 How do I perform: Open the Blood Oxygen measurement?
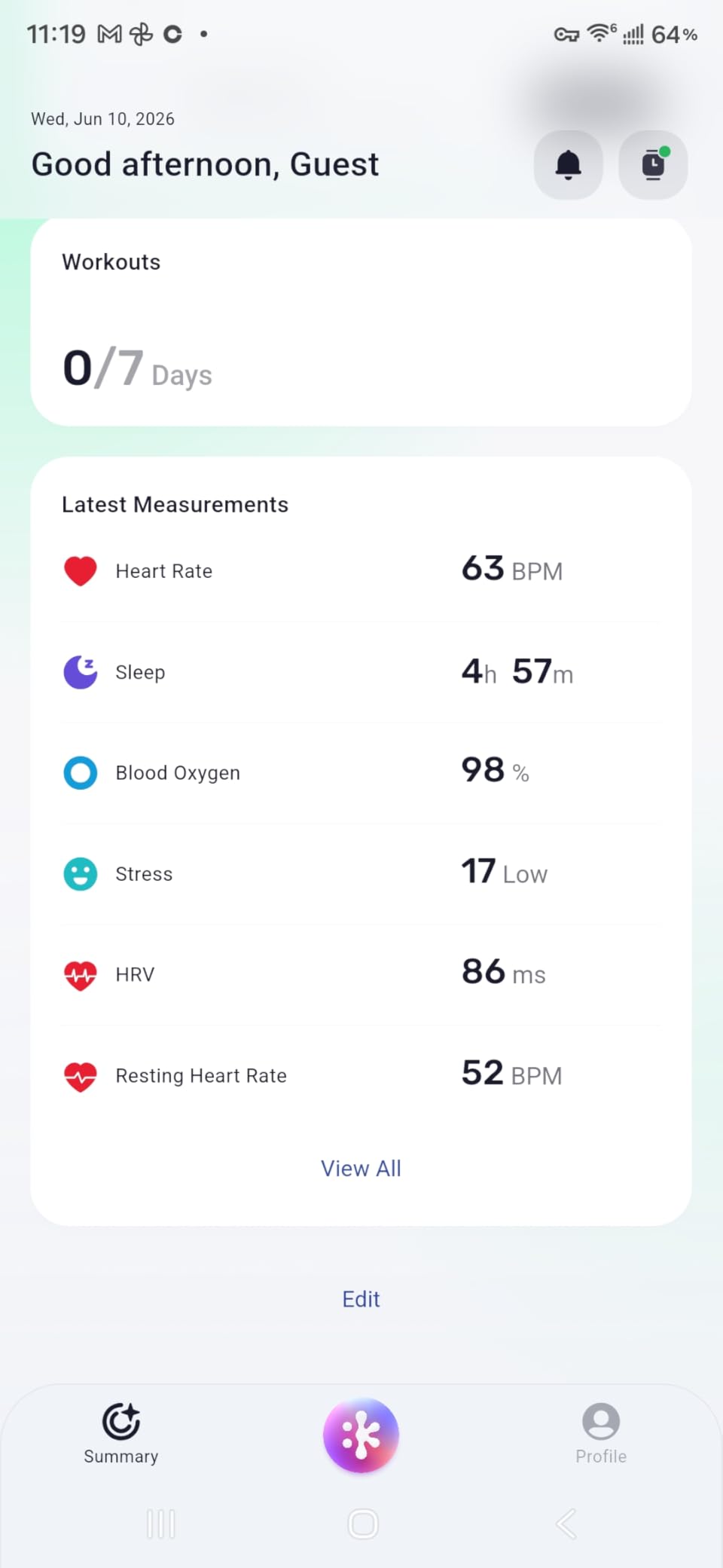pos(361,773)
